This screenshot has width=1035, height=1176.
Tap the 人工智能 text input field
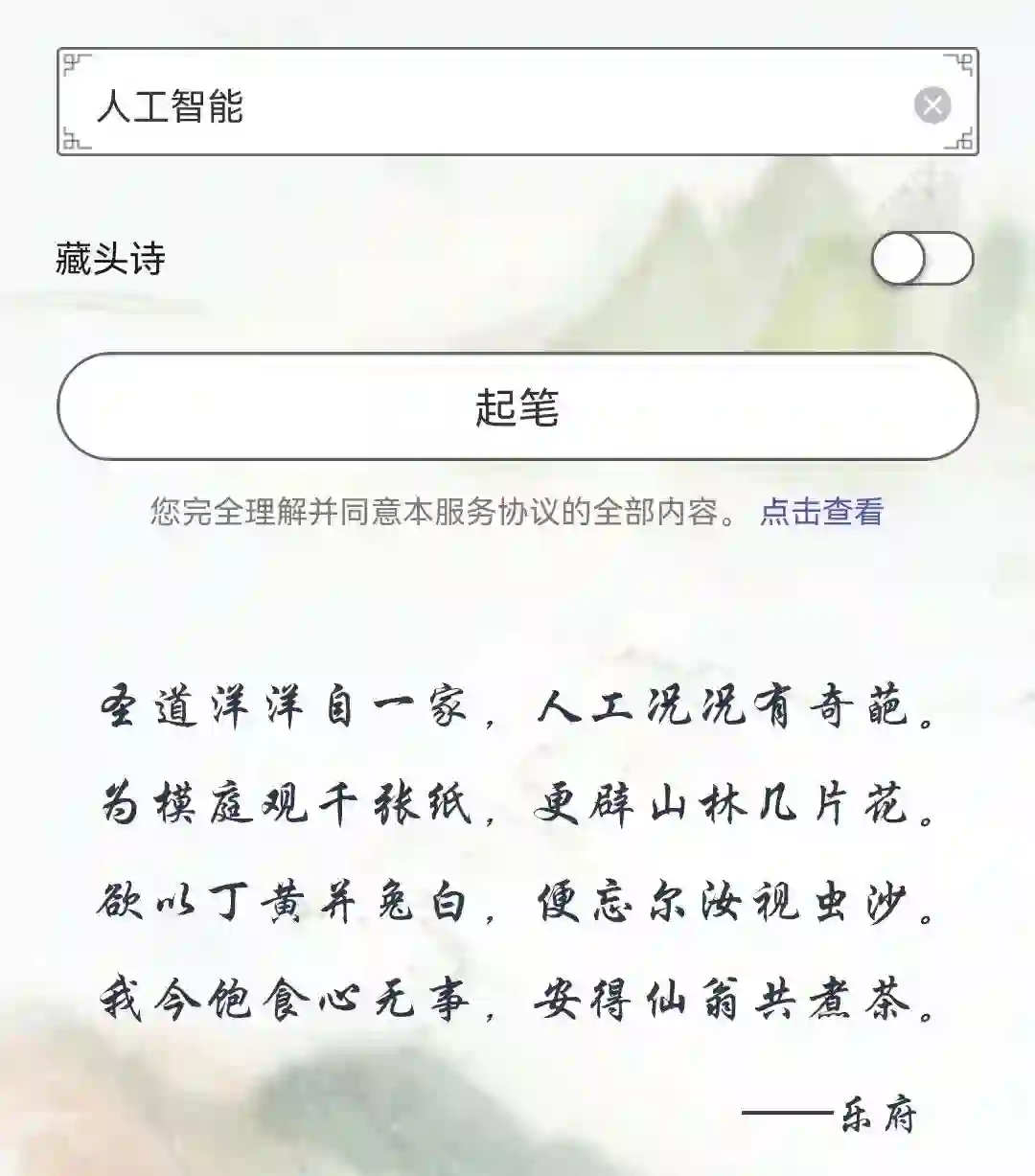point(479,104)
